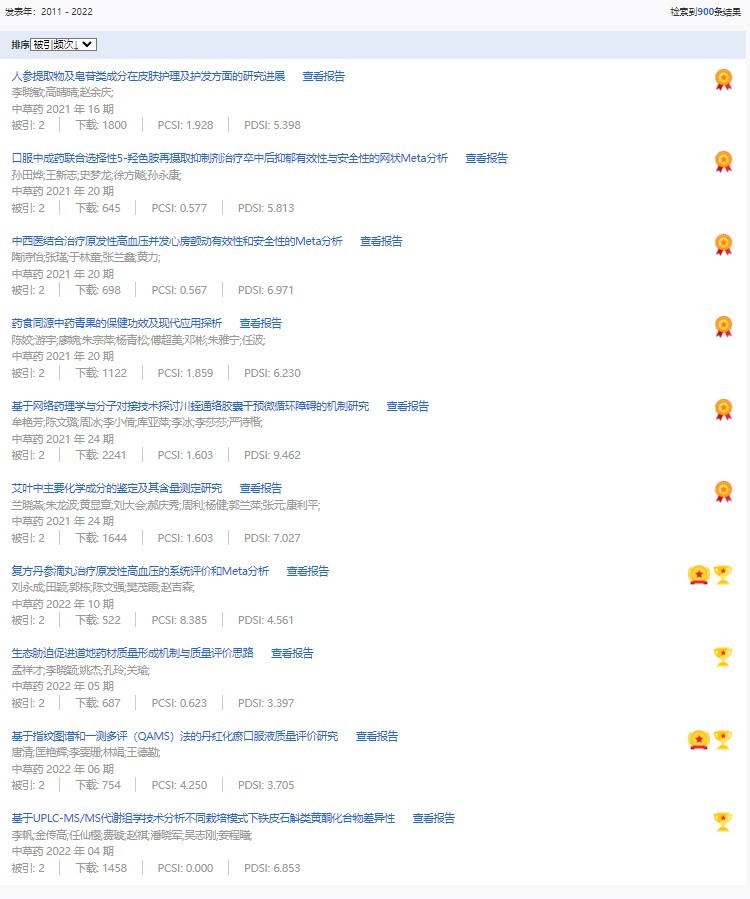
Task: Open the 被引频次 sort dropdown
Action: tap(63, 44)
